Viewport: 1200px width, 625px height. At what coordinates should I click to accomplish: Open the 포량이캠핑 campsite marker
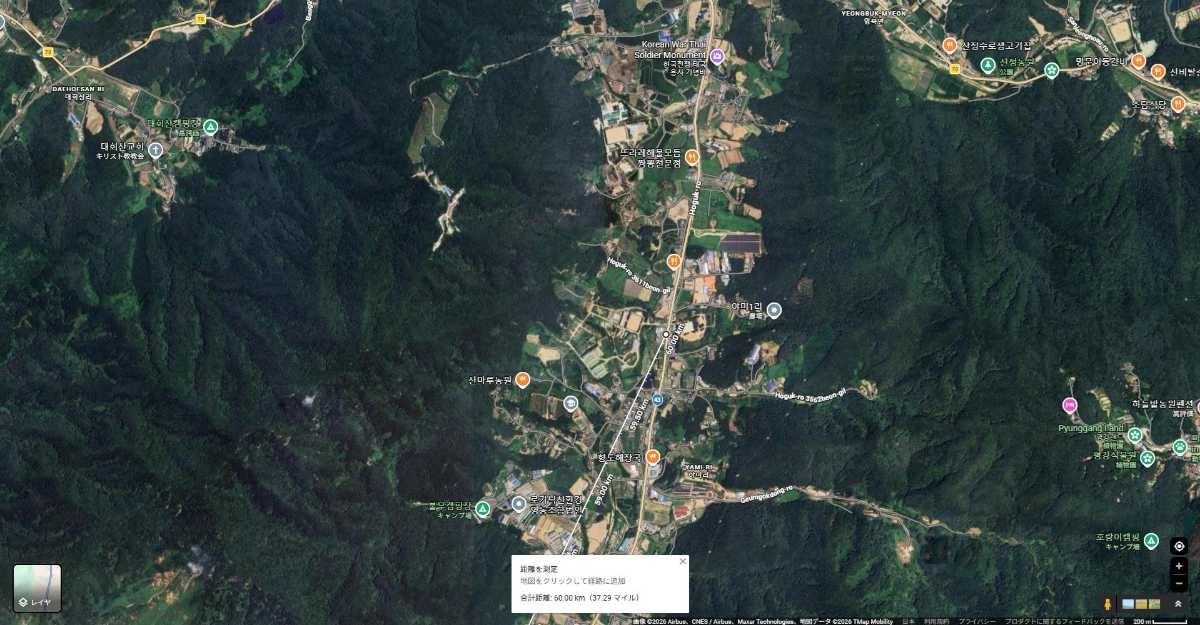1151,540
